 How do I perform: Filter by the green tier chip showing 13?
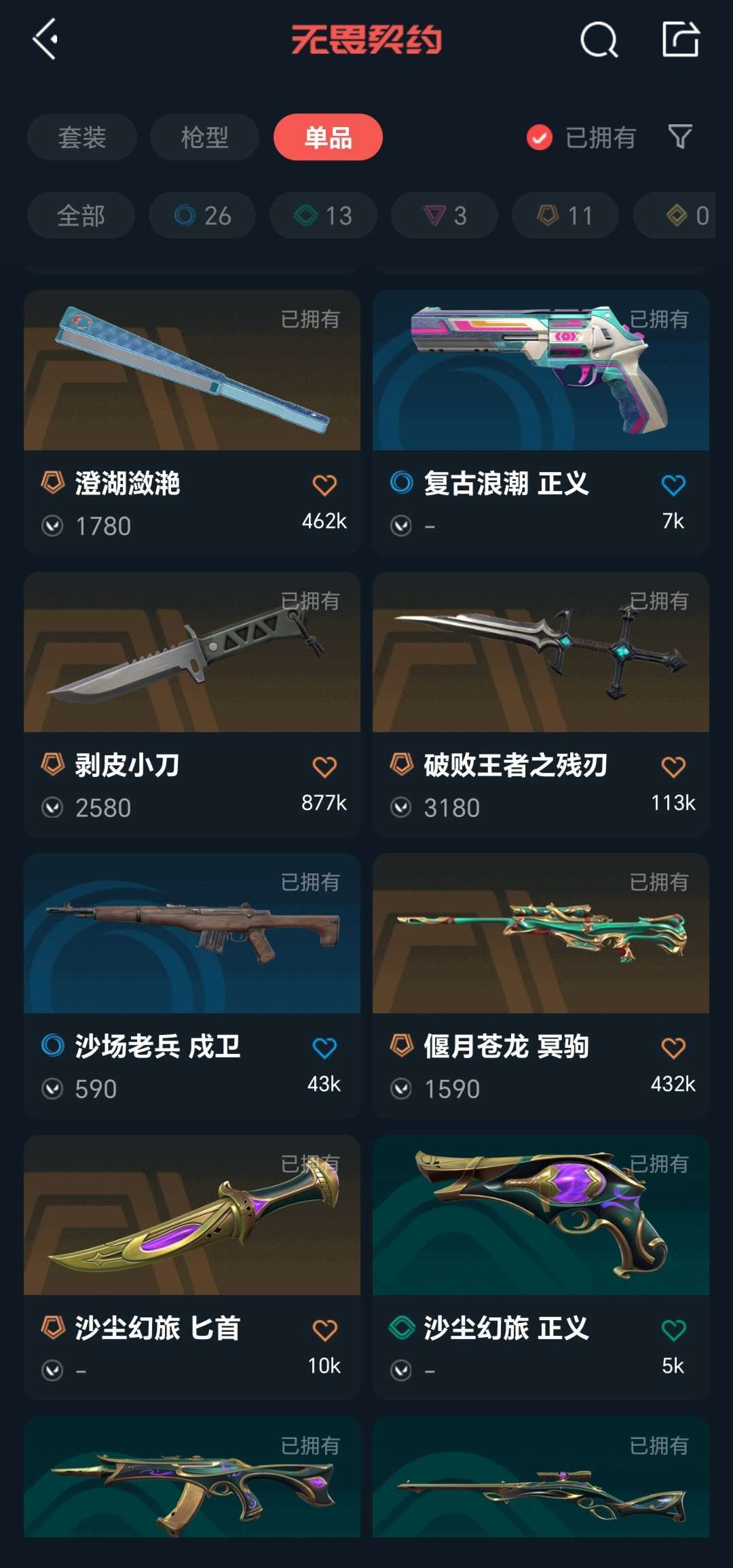(x=323, y=216)
